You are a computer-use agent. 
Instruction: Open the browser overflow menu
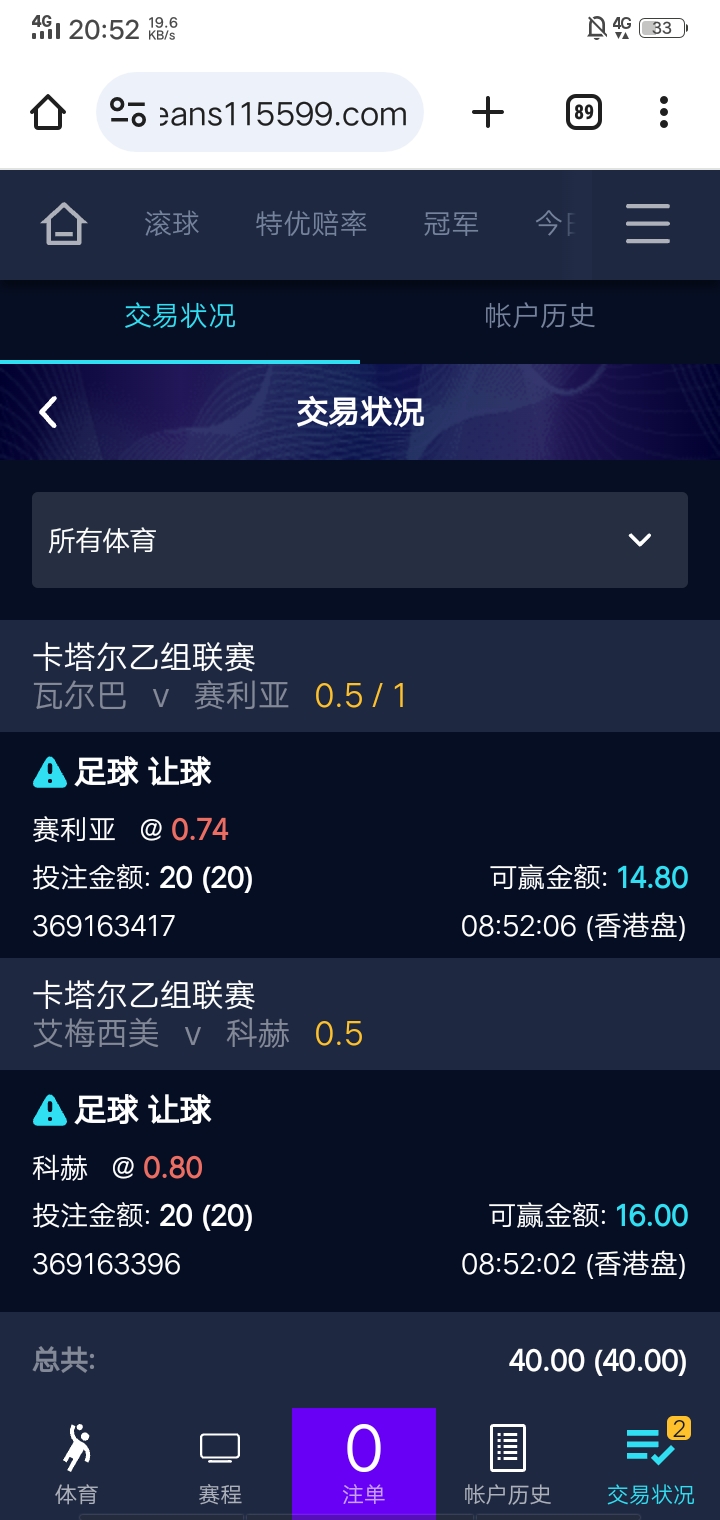click(663, 112)
